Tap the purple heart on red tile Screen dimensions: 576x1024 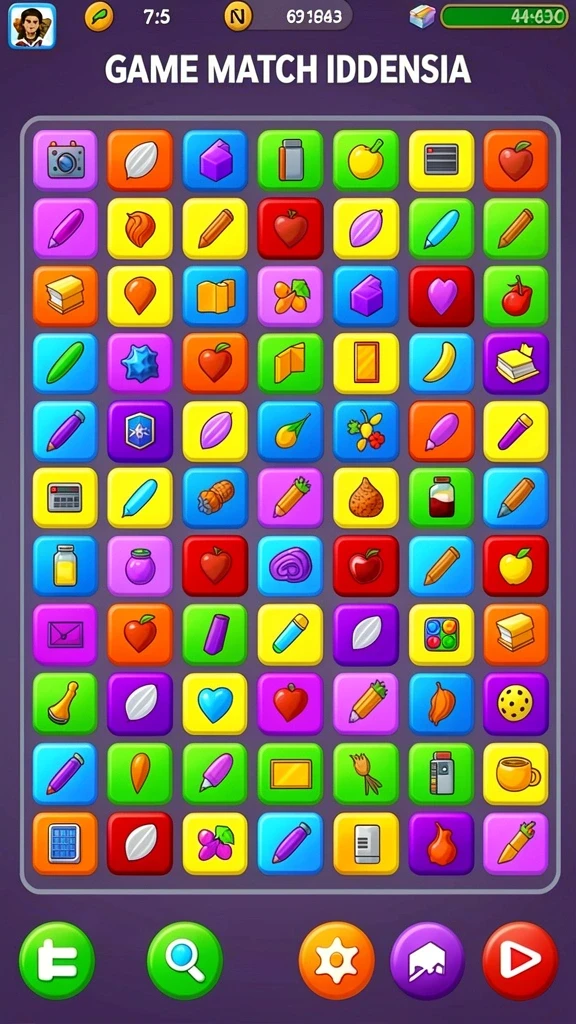click(441, 296)
